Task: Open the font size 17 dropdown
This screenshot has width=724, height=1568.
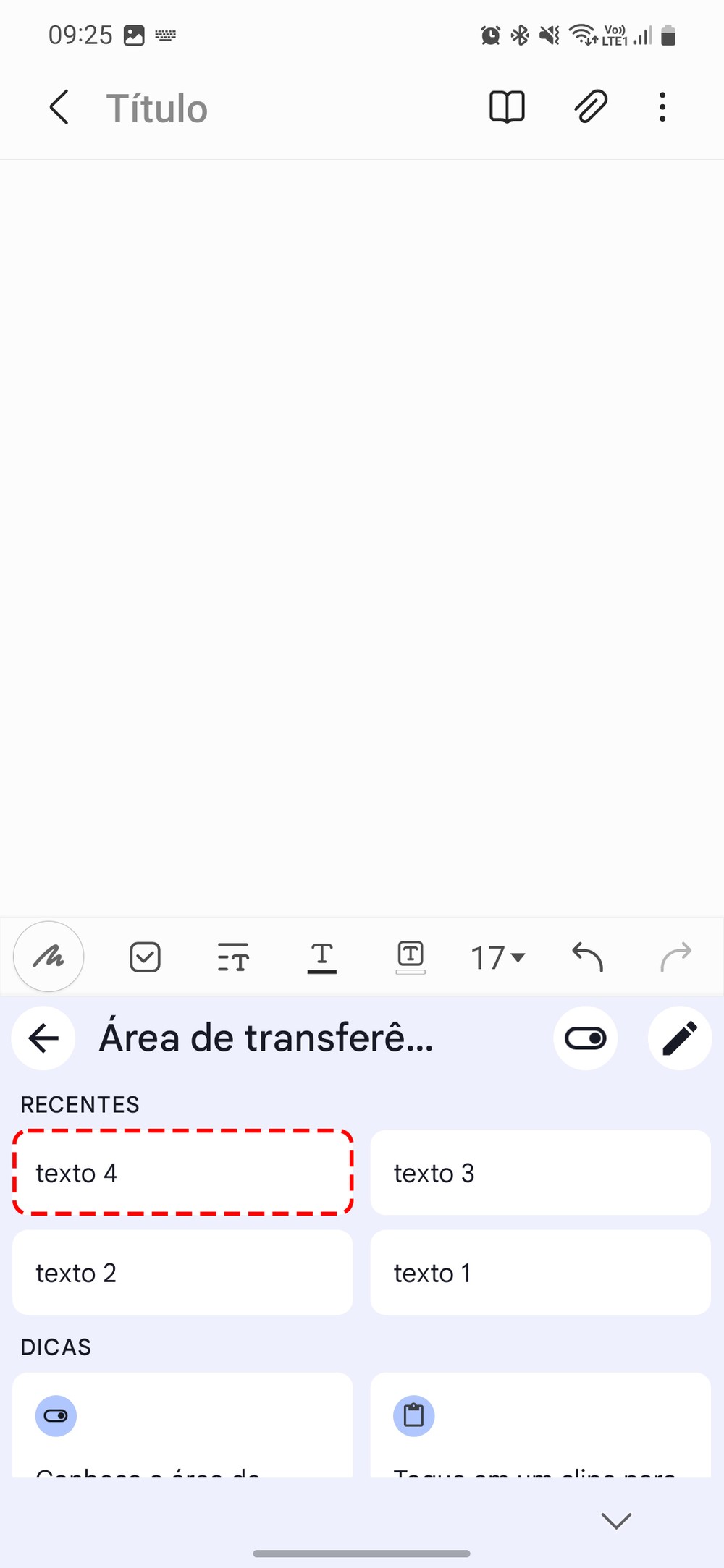Action: (498, 957)
